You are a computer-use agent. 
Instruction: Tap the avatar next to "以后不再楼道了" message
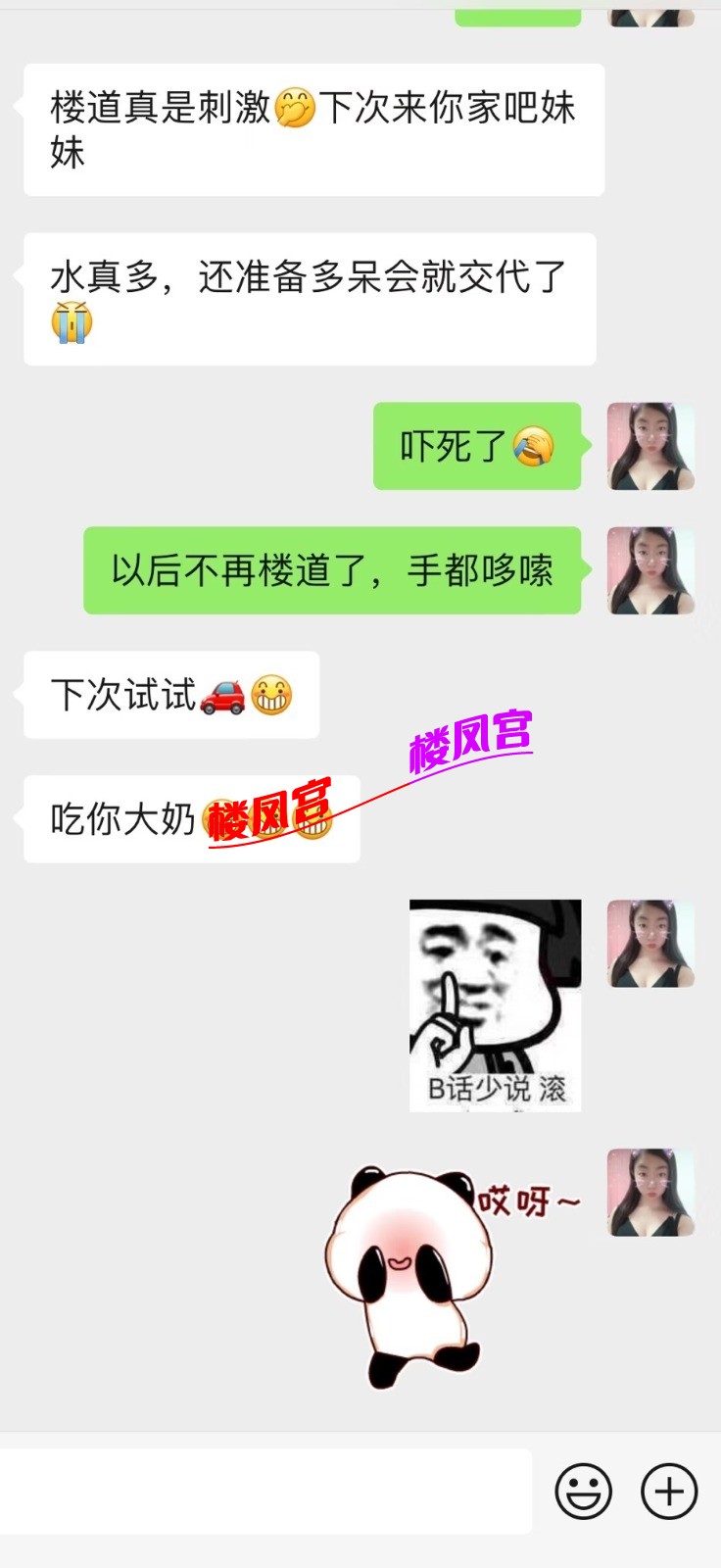(651, 570)
